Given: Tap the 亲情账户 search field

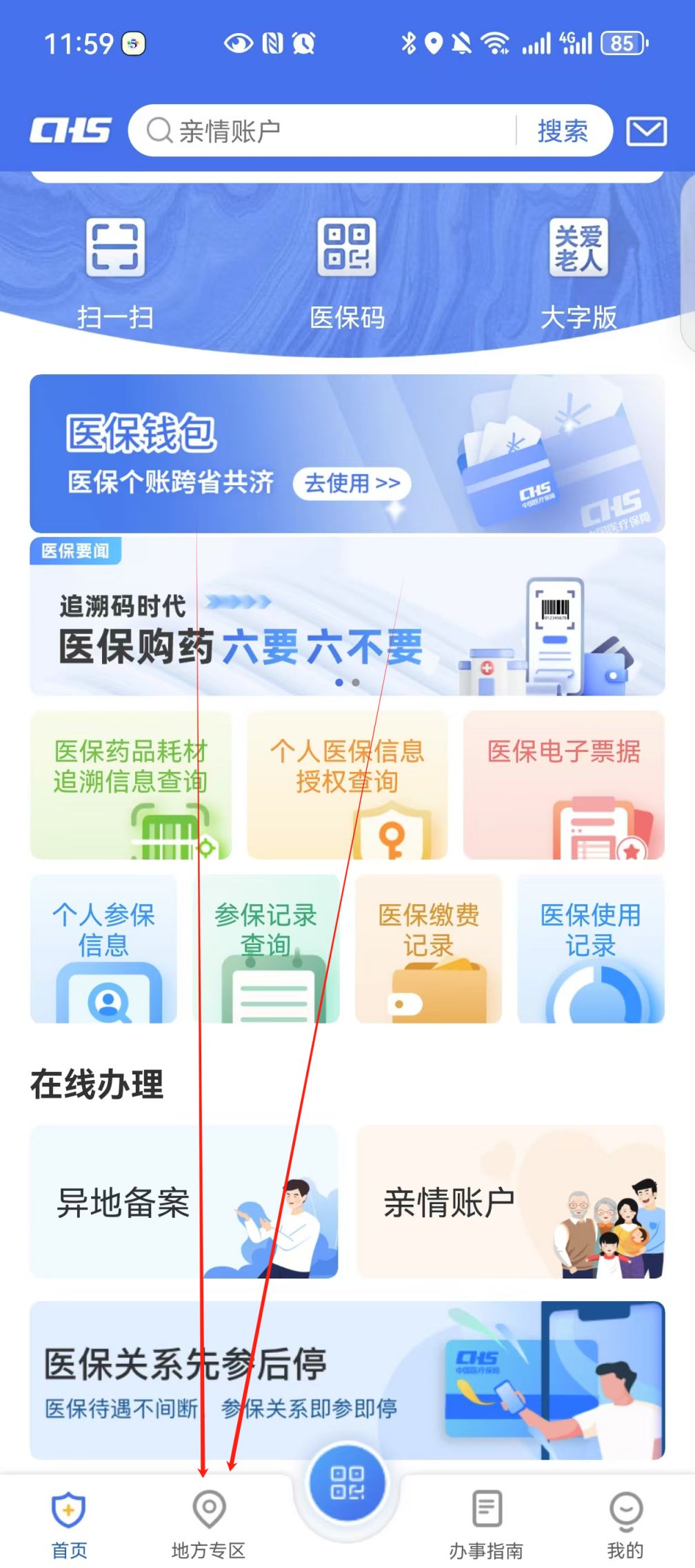Looking at the screenshot, I should pos(324,131).
